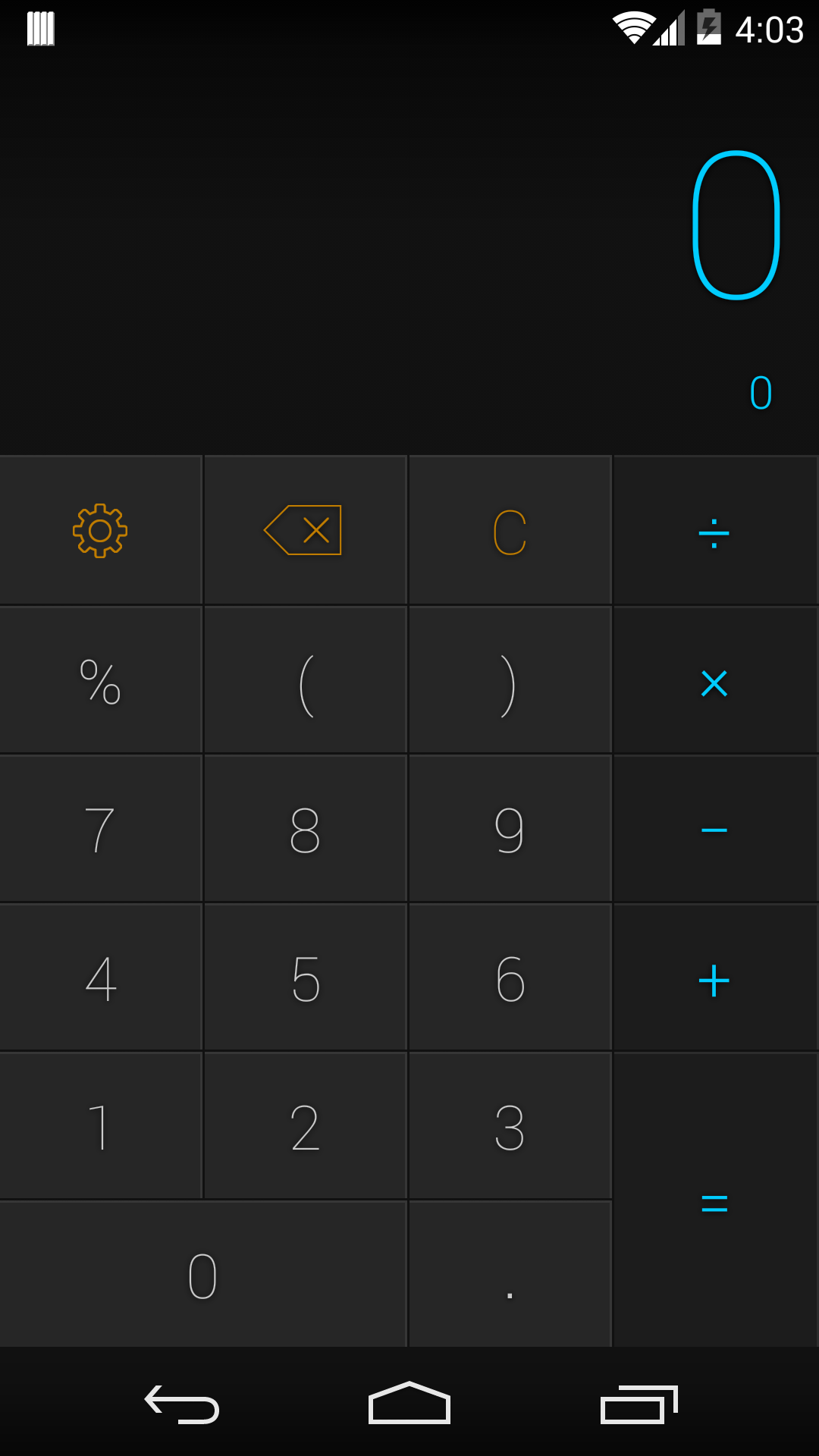The width and height of the screenshot is (819, 1456).
Task: Enter digit 7
Action: 100,830
